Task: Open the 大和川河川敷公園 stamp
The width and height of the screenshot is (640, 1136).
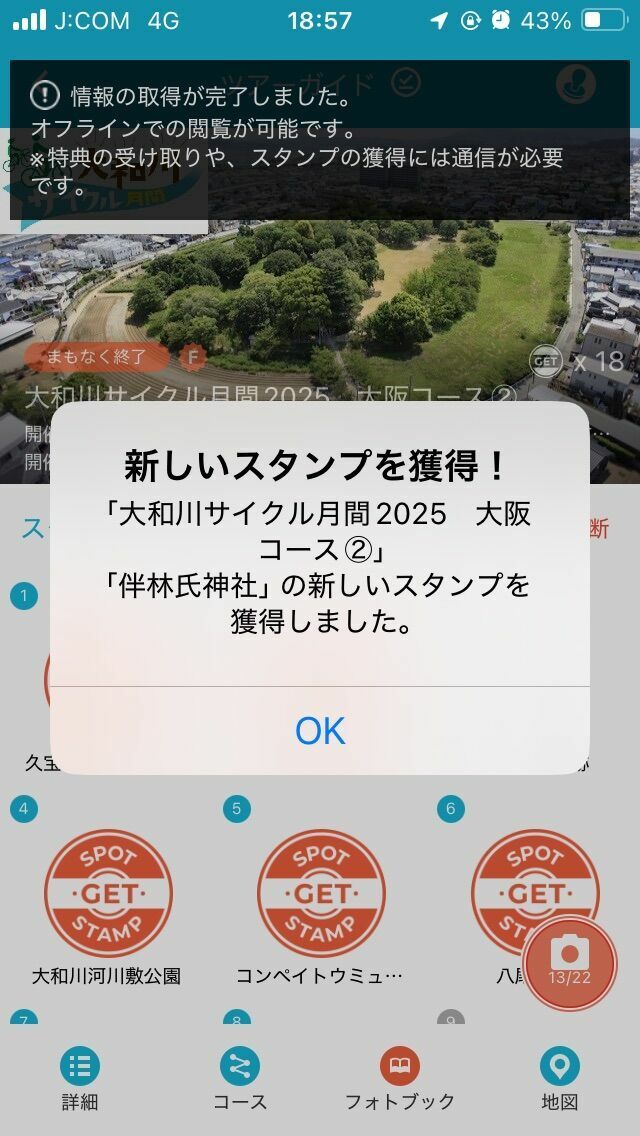Action: pyautogui.click(x=108, y=893)
